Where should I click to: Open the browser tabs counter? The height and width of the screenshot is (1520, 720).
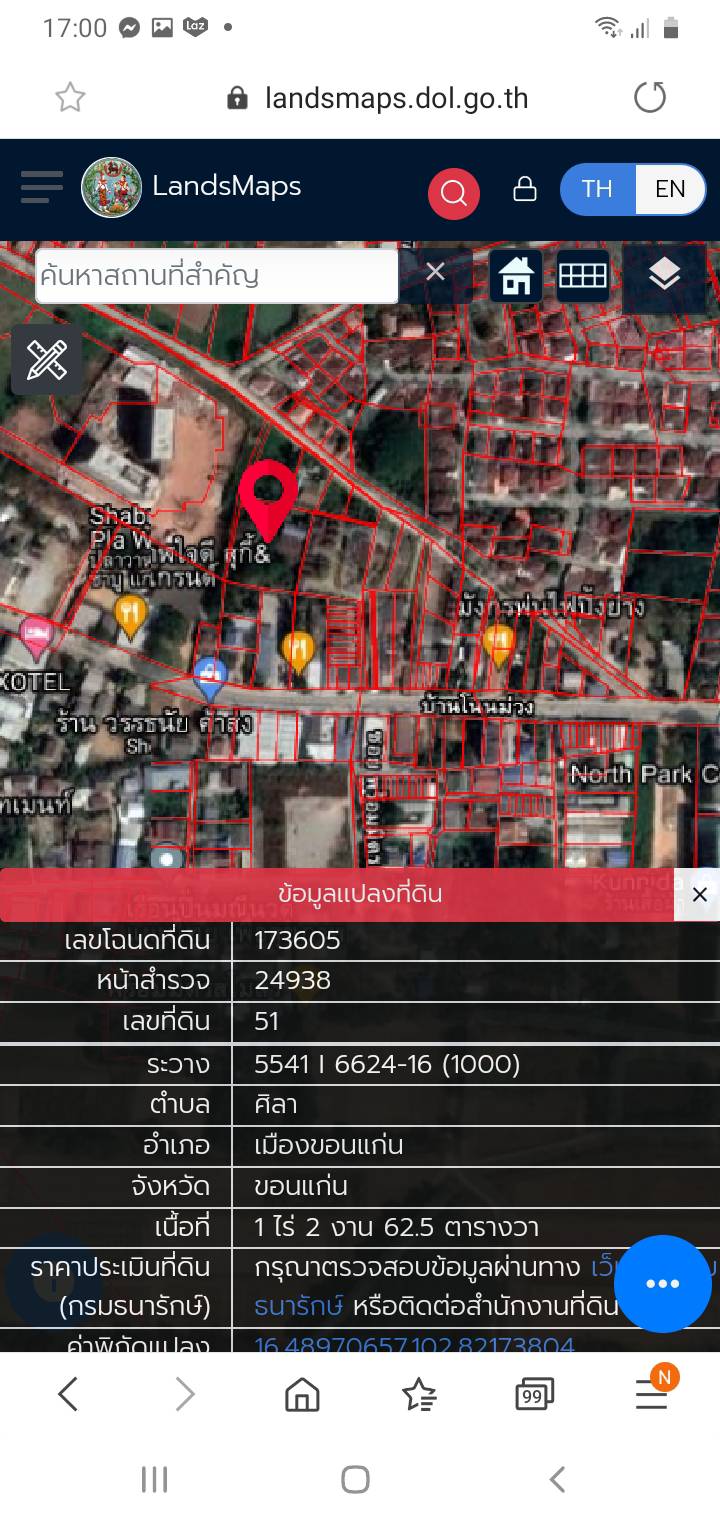[535, 1394]
